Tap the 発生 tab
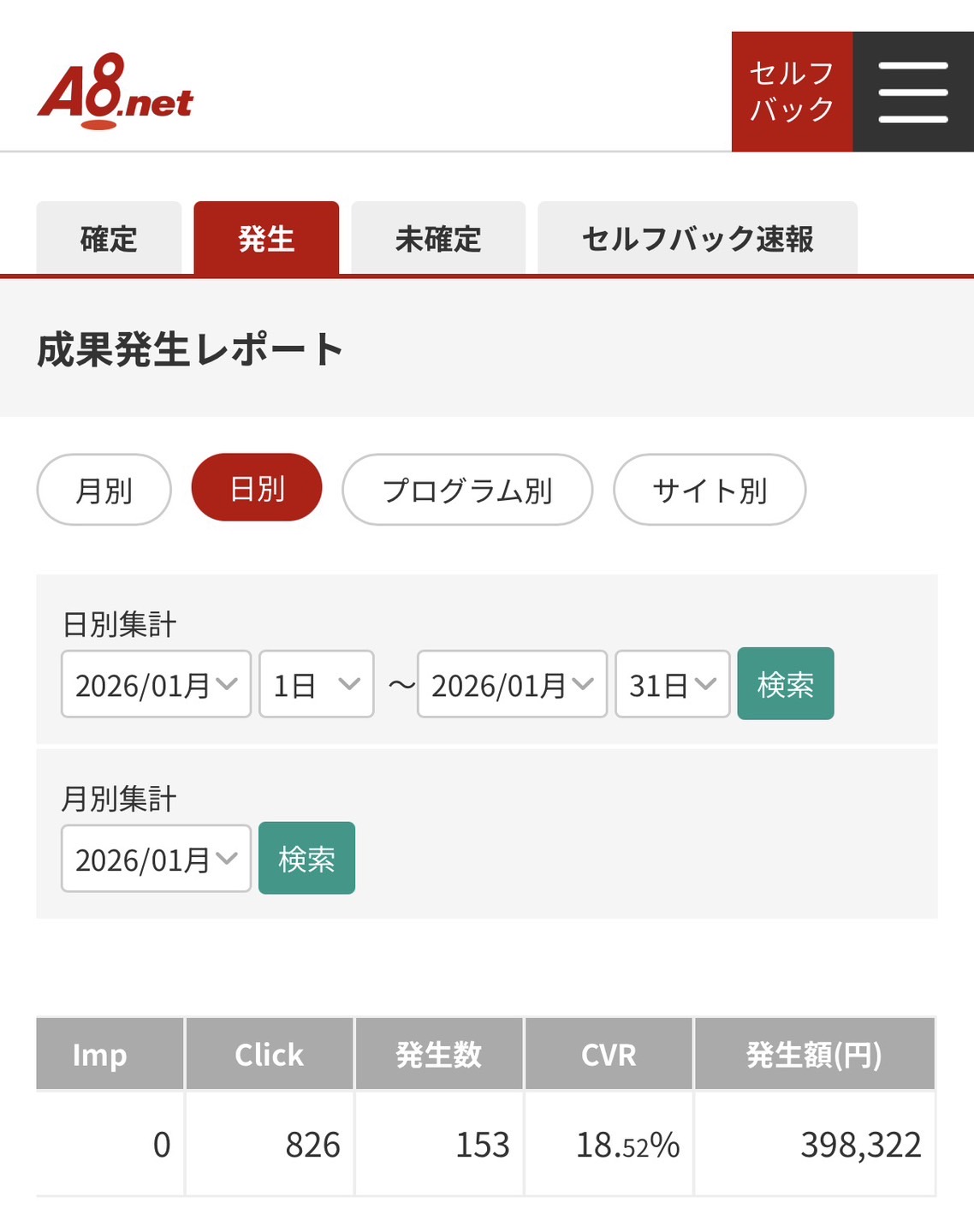The image size is (974, 1232). (266, 238)
